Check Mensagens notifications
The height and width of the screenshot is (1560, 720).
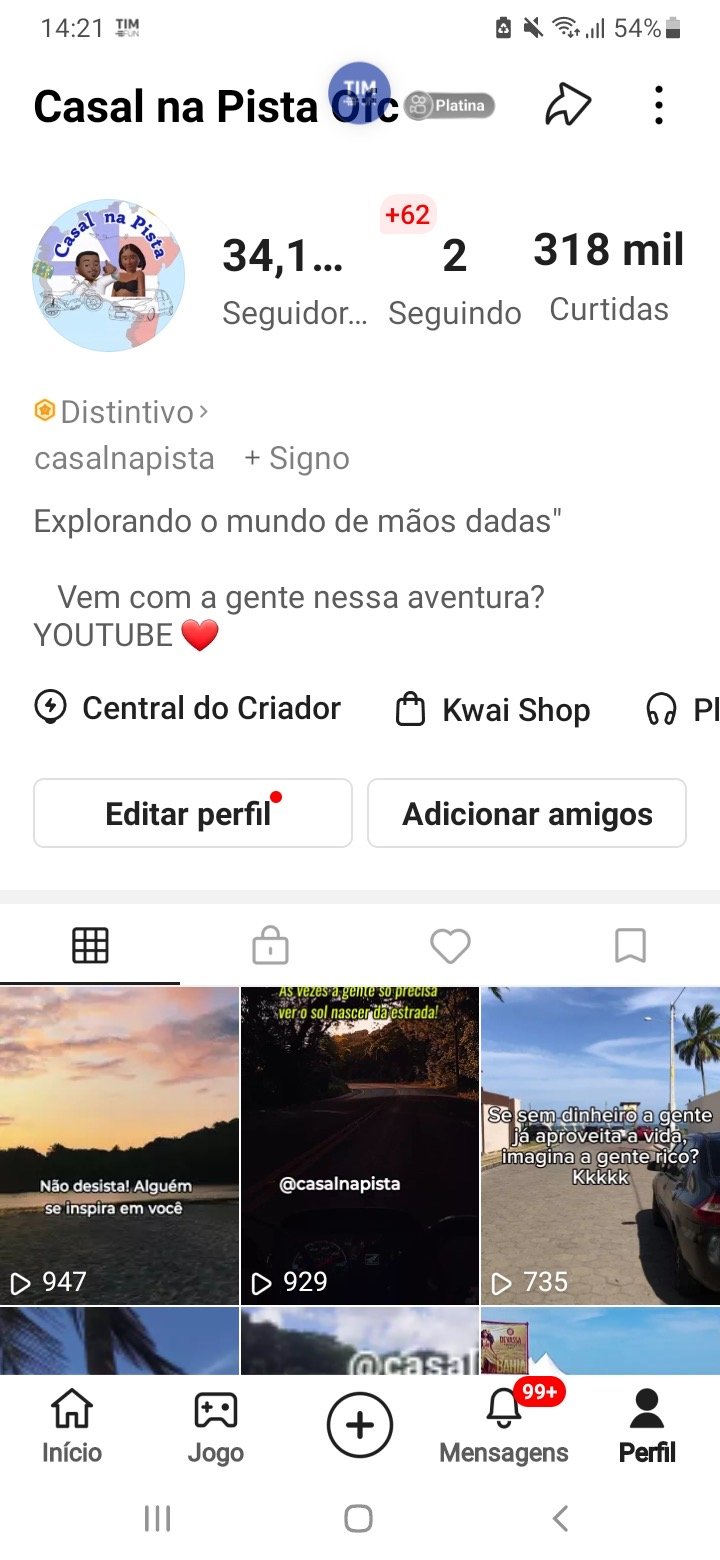click(x=504, y=1427)
